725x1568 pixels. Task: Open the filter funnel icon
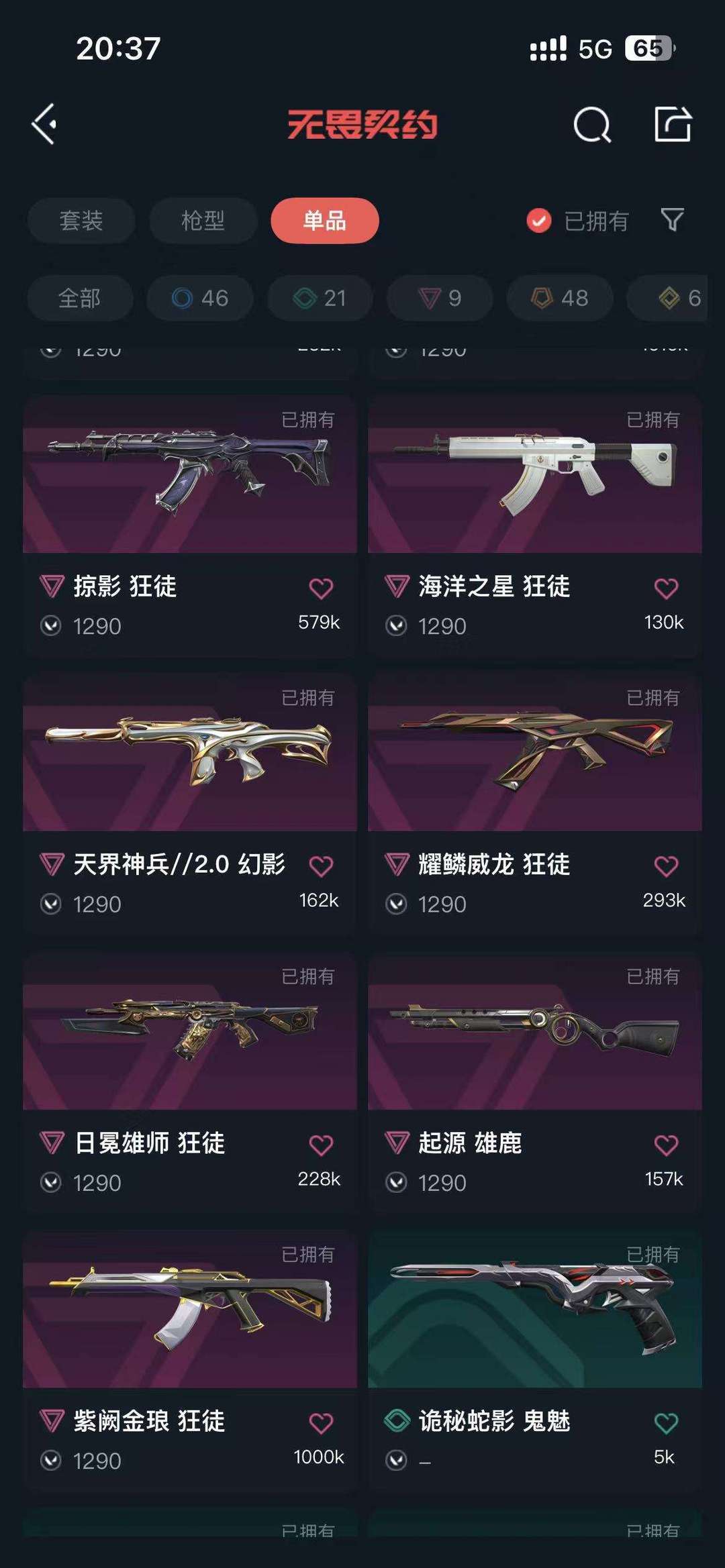[672, 220]
